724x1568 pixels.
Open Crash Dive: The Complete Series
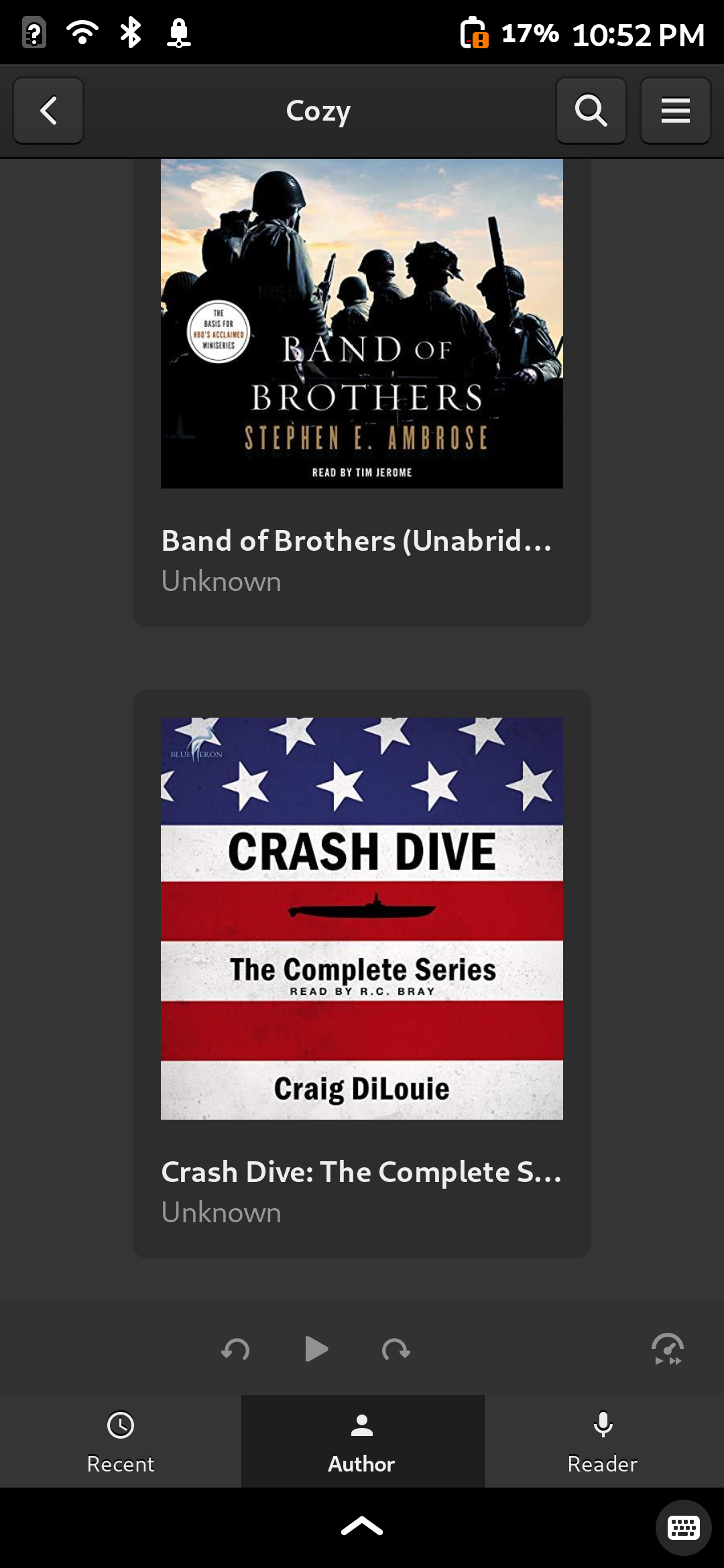click(x=362, y=974)
